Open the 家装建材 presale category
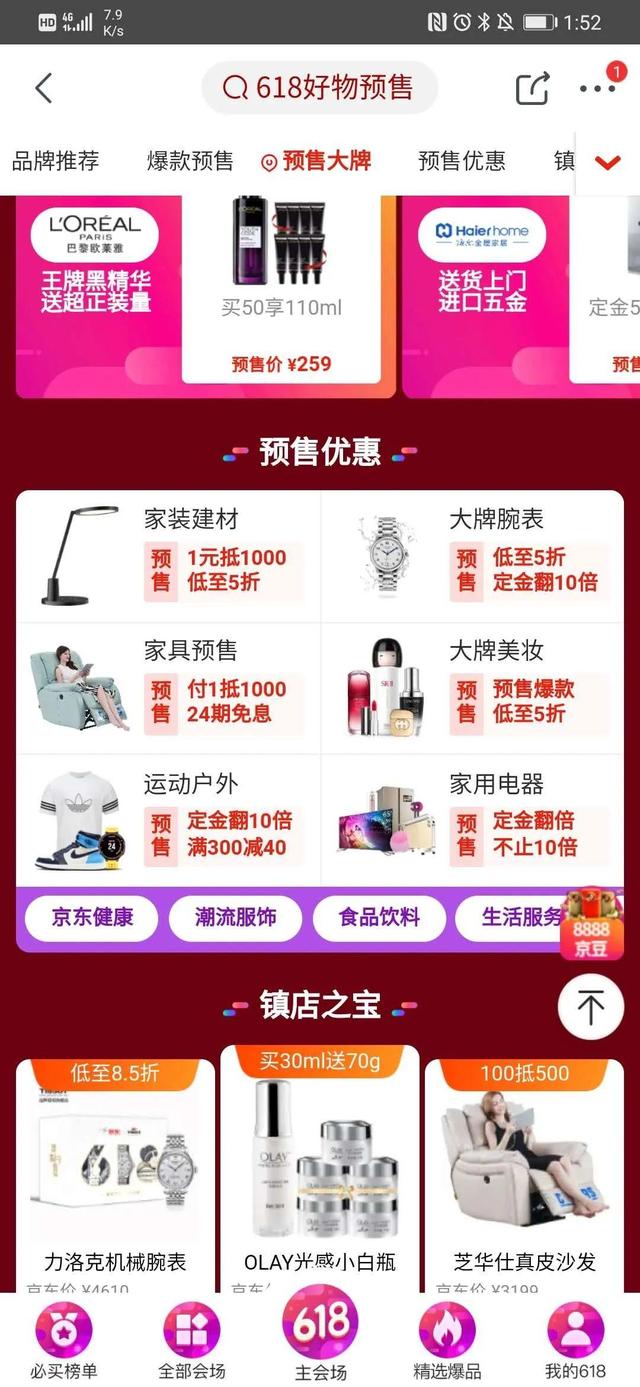 pos(168,556)
